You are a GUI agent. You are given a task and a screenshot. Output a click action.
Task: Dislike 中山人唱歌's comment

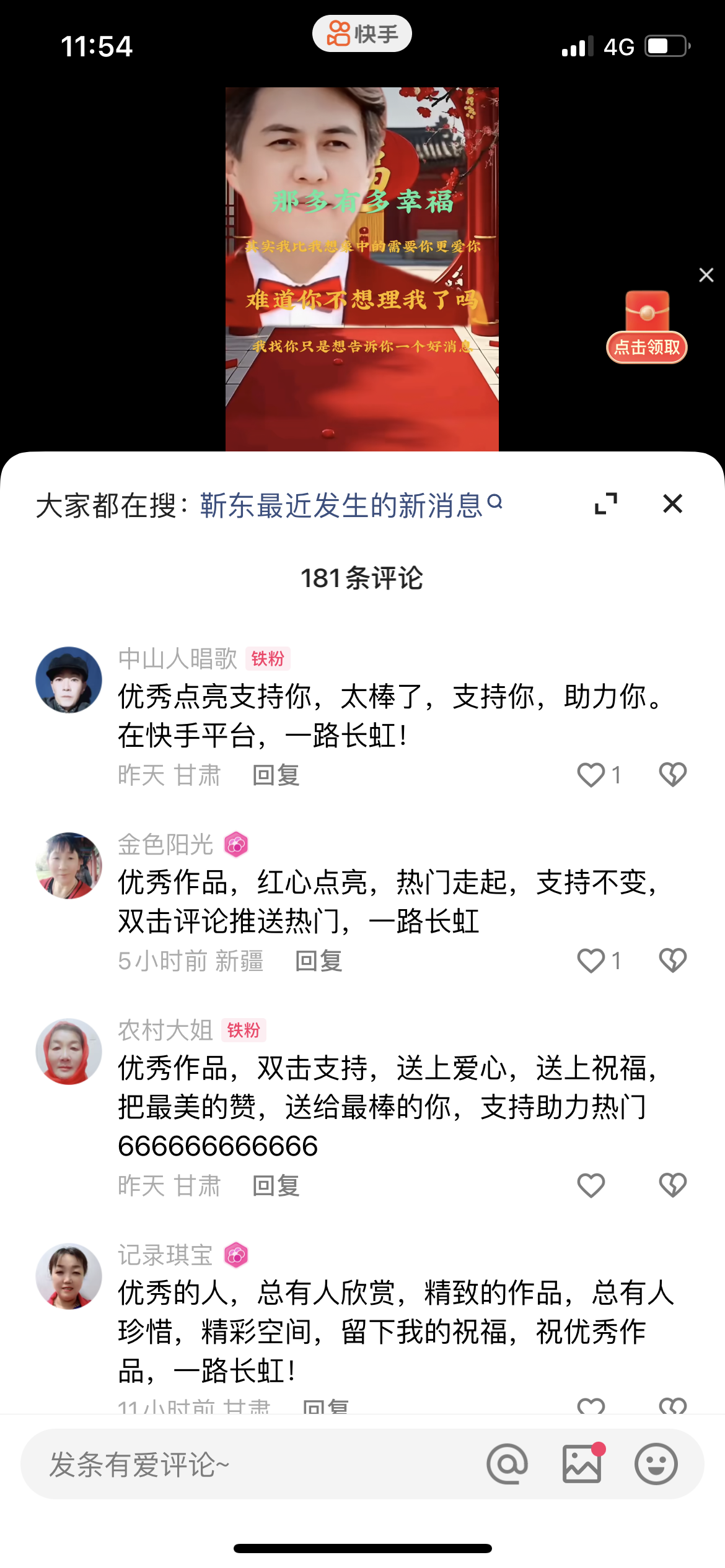(x=672, y=775)
